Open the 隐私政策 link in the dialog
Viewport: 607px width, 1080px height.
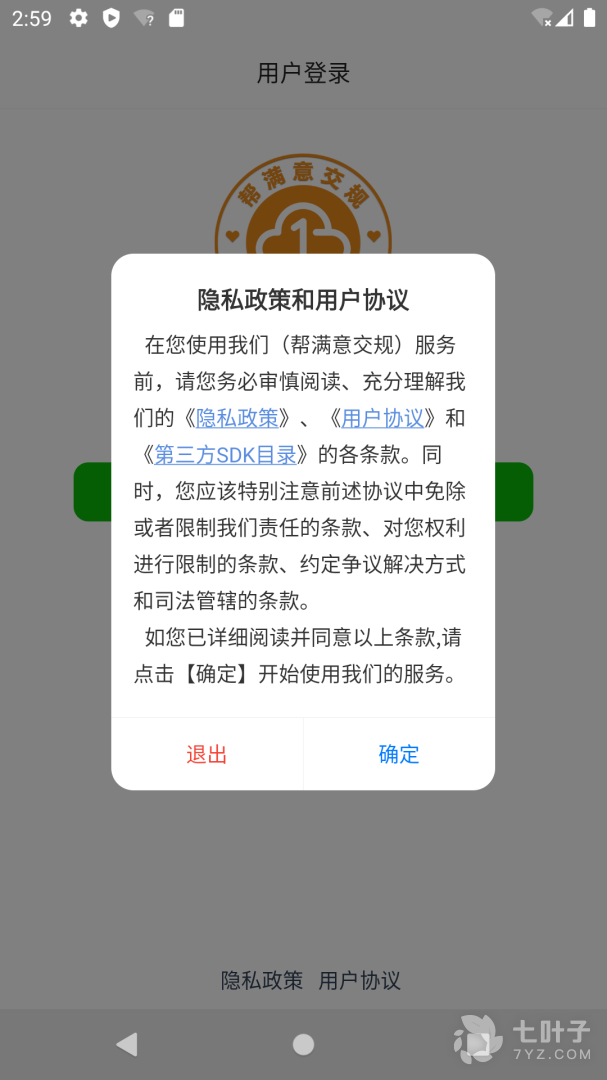(x=237, y=418)
